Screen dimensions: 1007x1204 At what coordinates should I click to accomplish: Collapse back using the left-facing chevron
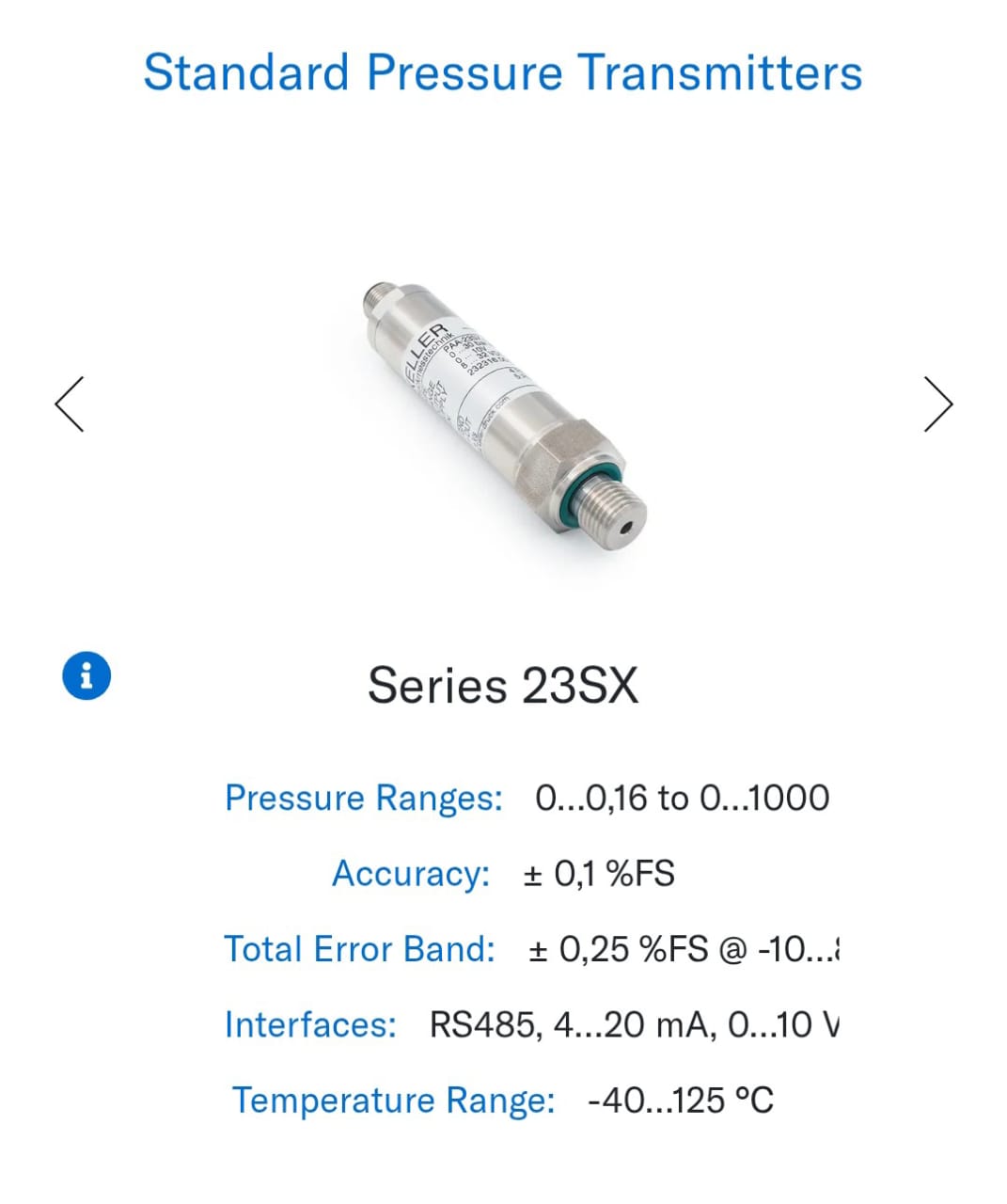(69, 403)
